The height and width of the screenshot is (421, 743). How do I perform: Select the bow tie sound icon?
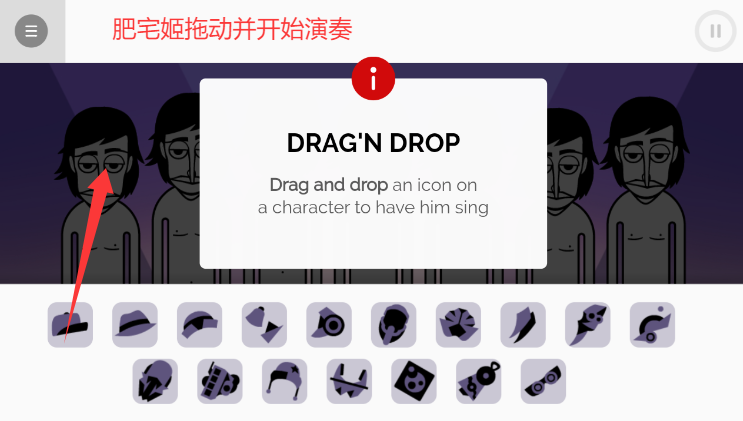point(264,325)
